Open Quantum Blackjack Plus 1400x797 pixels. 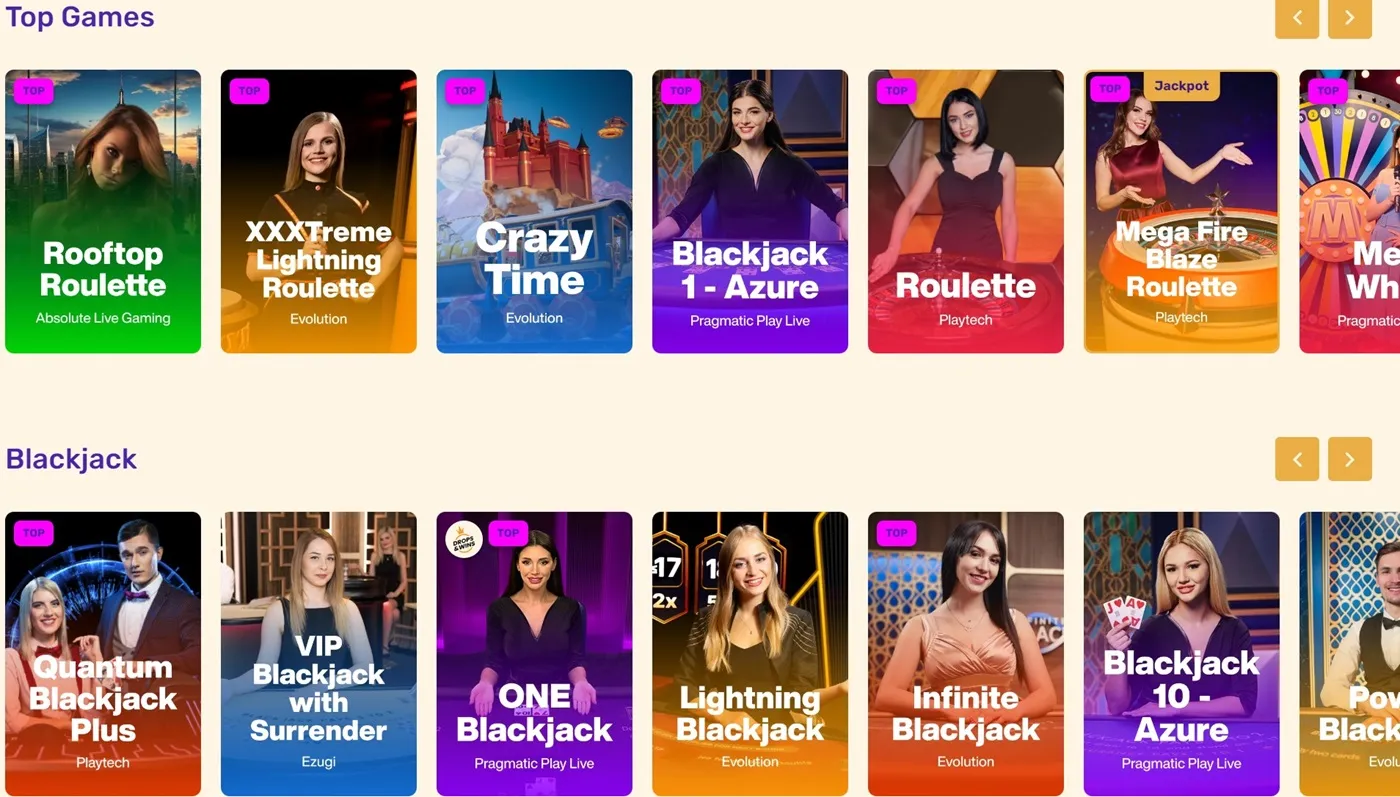point(103,653)
